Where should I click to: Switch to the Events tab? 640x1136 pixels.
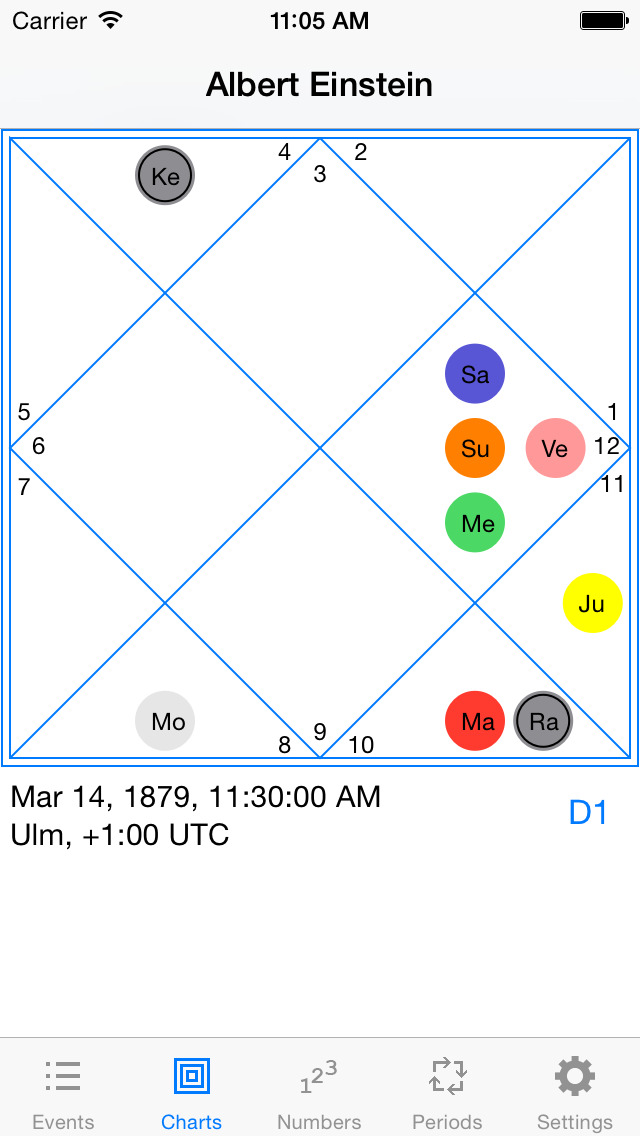63,1092
